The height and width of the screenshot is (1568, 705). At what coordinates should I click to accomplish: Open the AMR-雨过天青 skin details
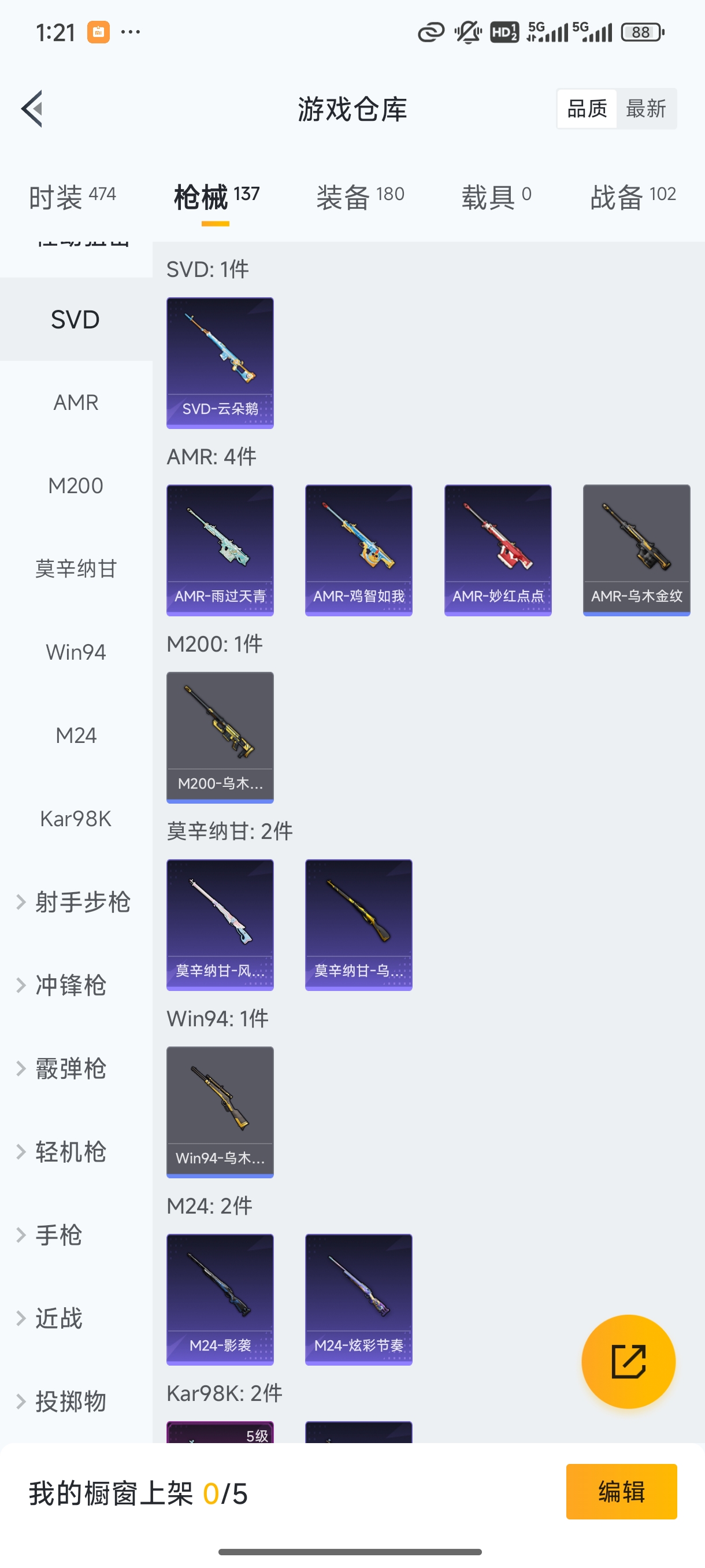(x=220, y=550)
